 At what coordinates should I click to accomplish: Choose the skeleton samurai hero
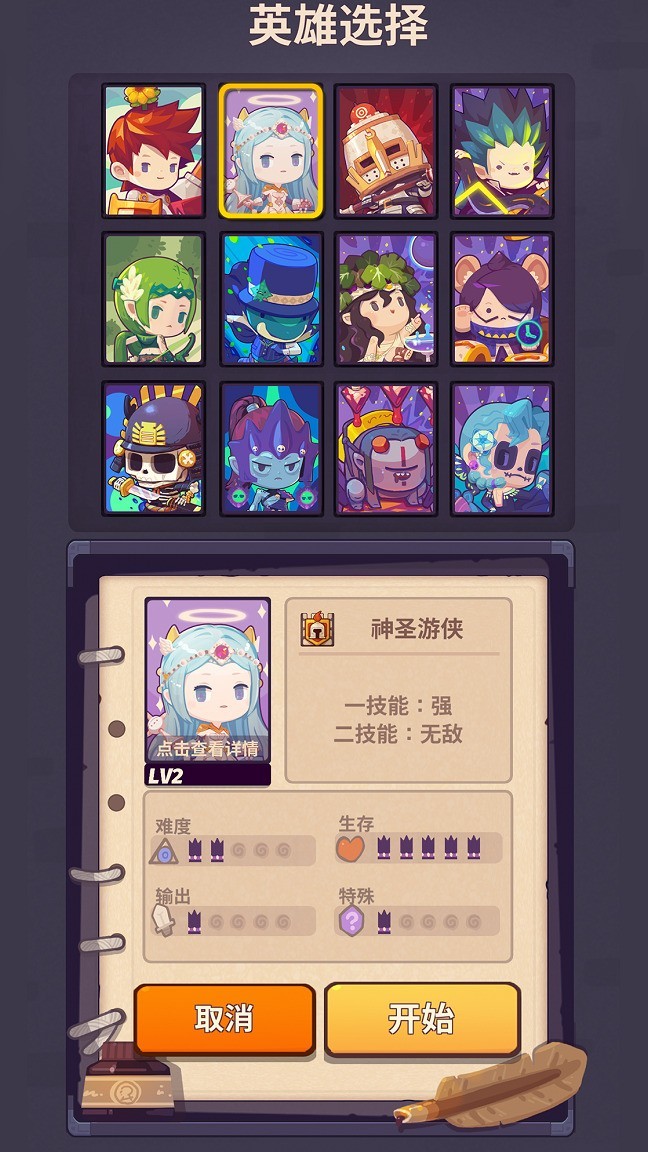coord(154,448)
